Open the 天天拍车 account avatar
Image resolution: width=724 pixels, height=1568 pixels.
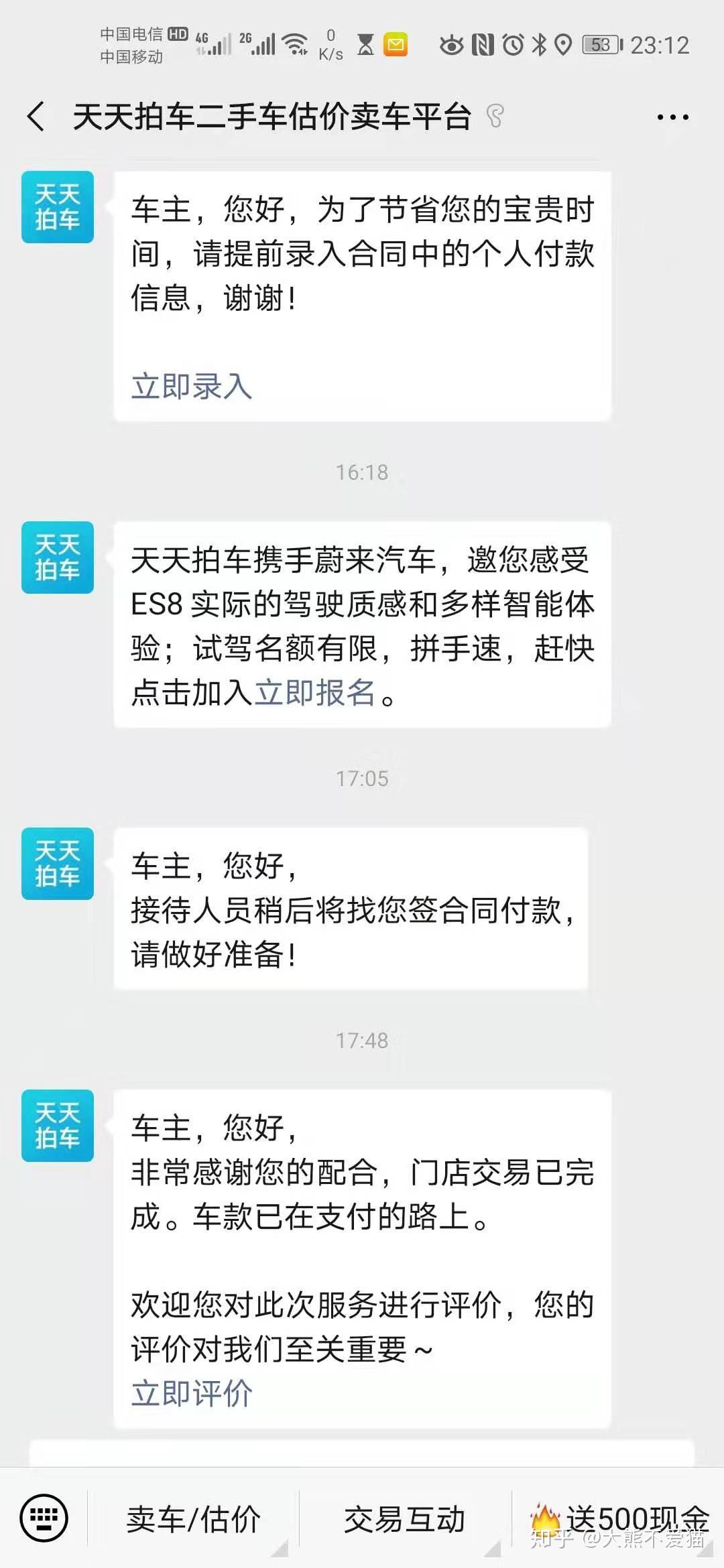58,207
